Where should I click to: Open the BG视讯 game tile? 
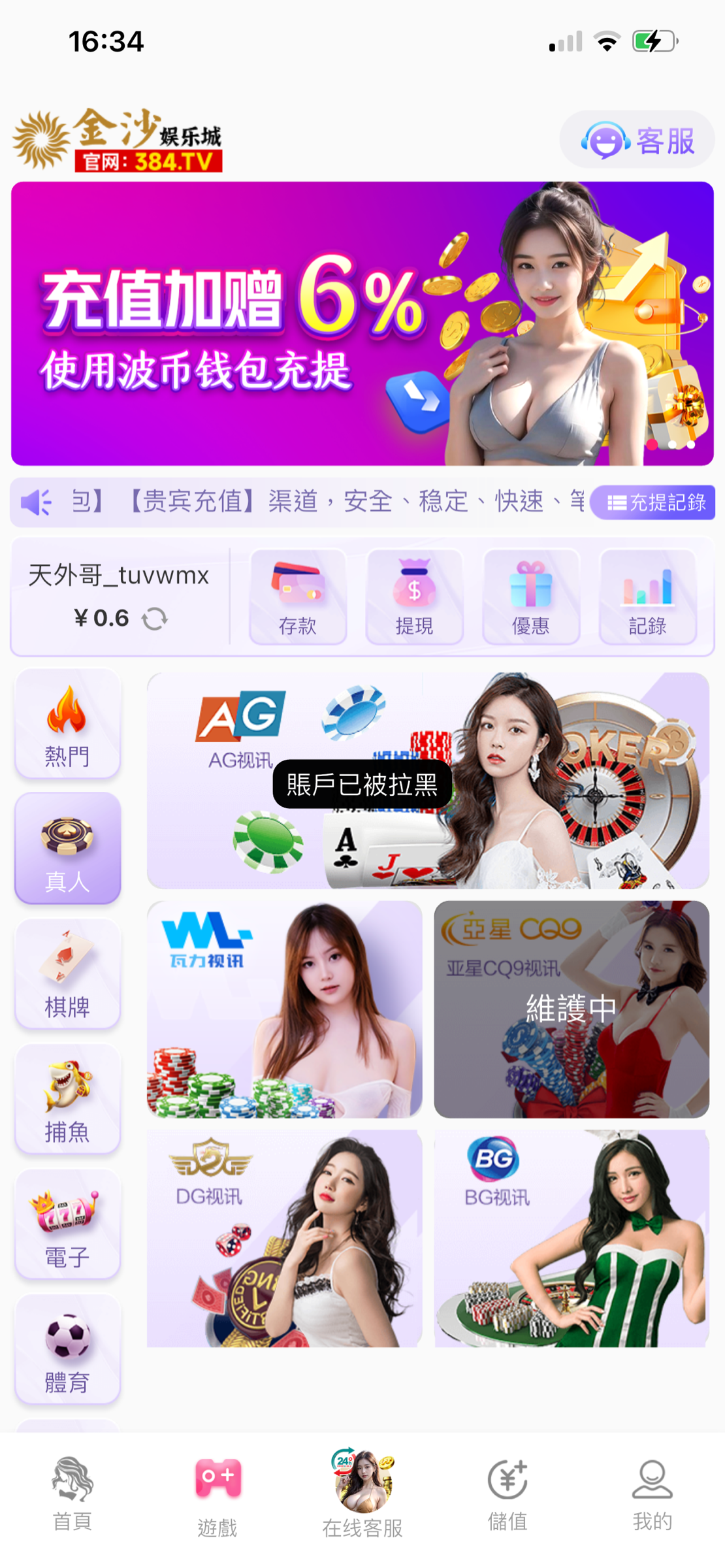pos(572,1238)
